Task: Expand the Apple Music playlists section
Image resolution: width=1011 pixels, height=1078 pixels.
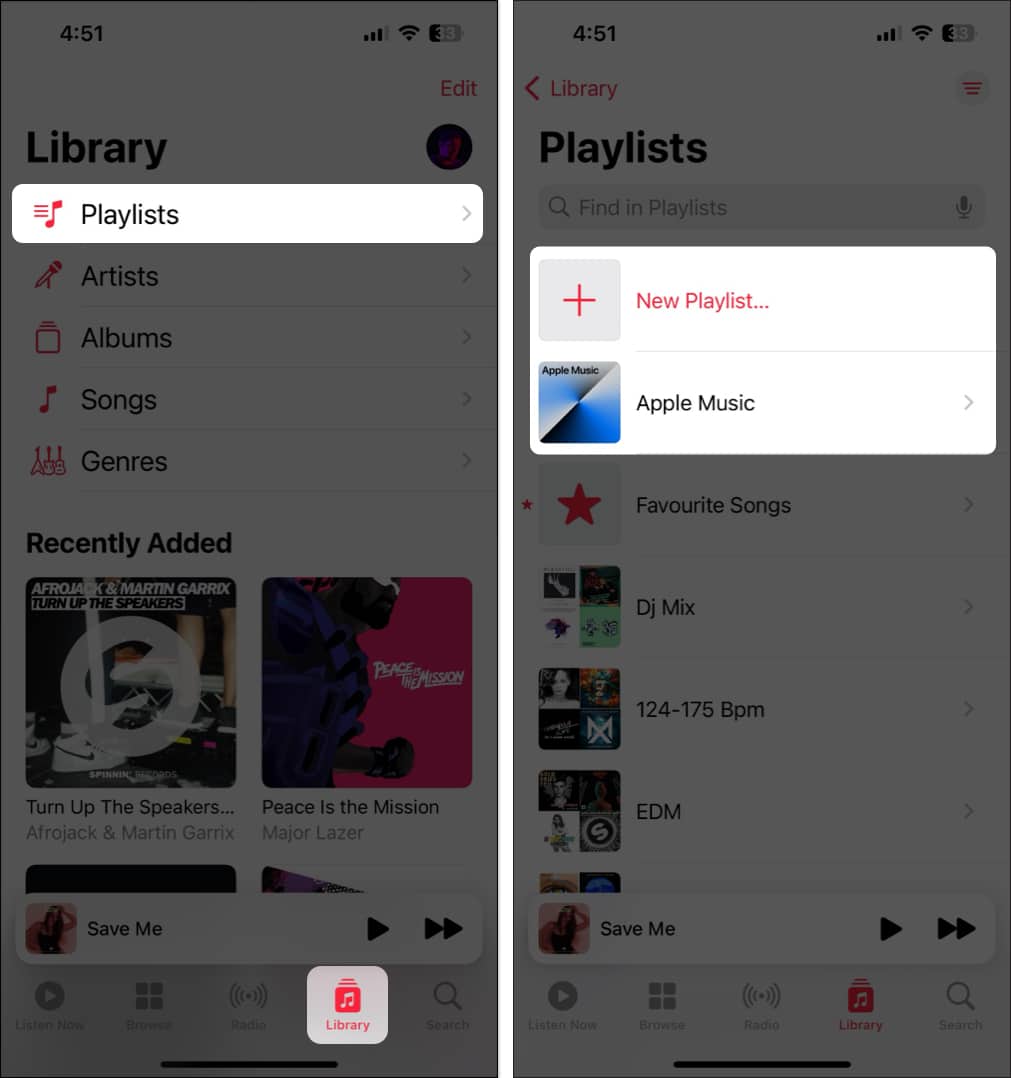Action: 763,403
